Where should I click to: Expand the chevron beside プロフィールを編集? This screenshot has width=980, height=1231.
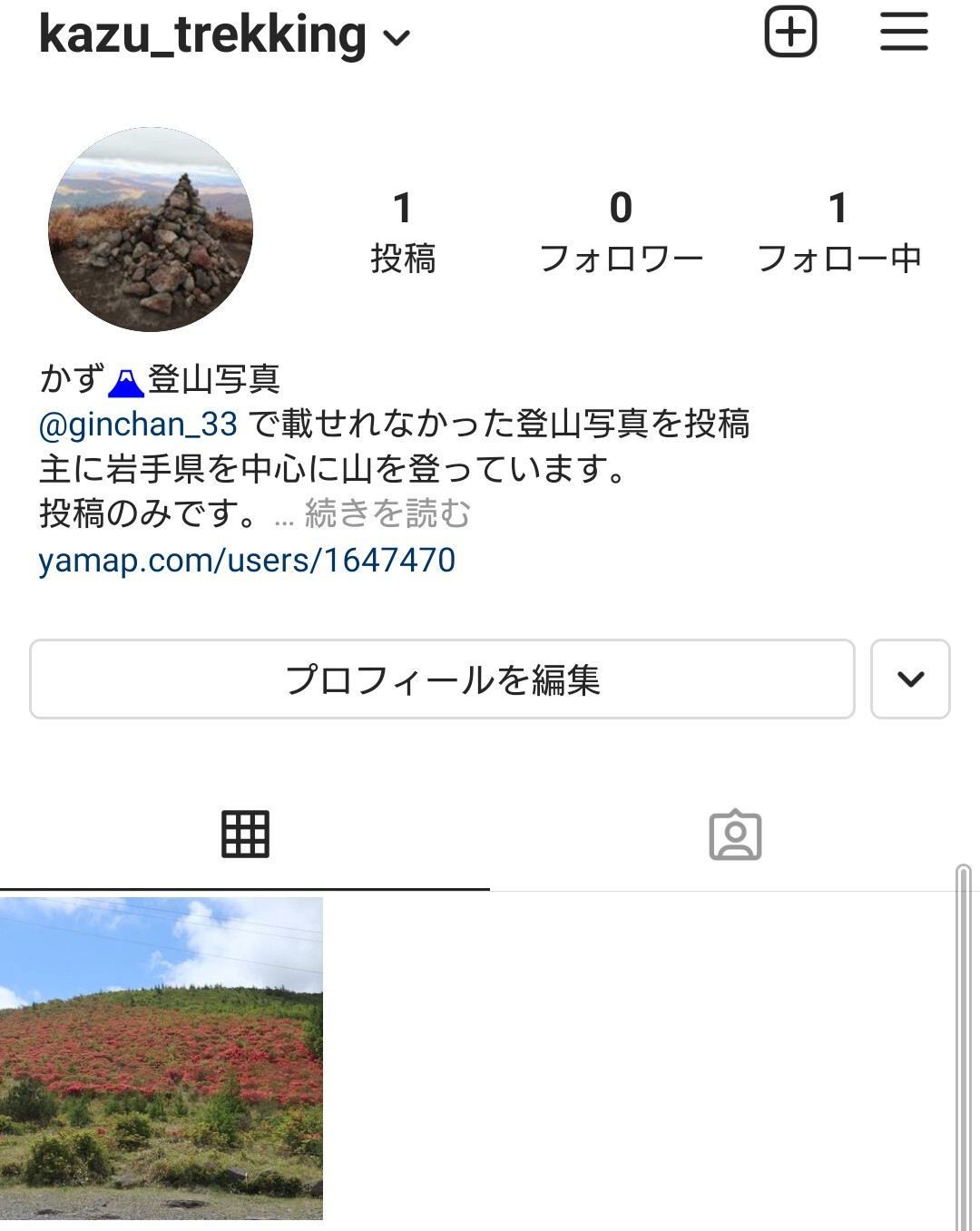point(910,680)
